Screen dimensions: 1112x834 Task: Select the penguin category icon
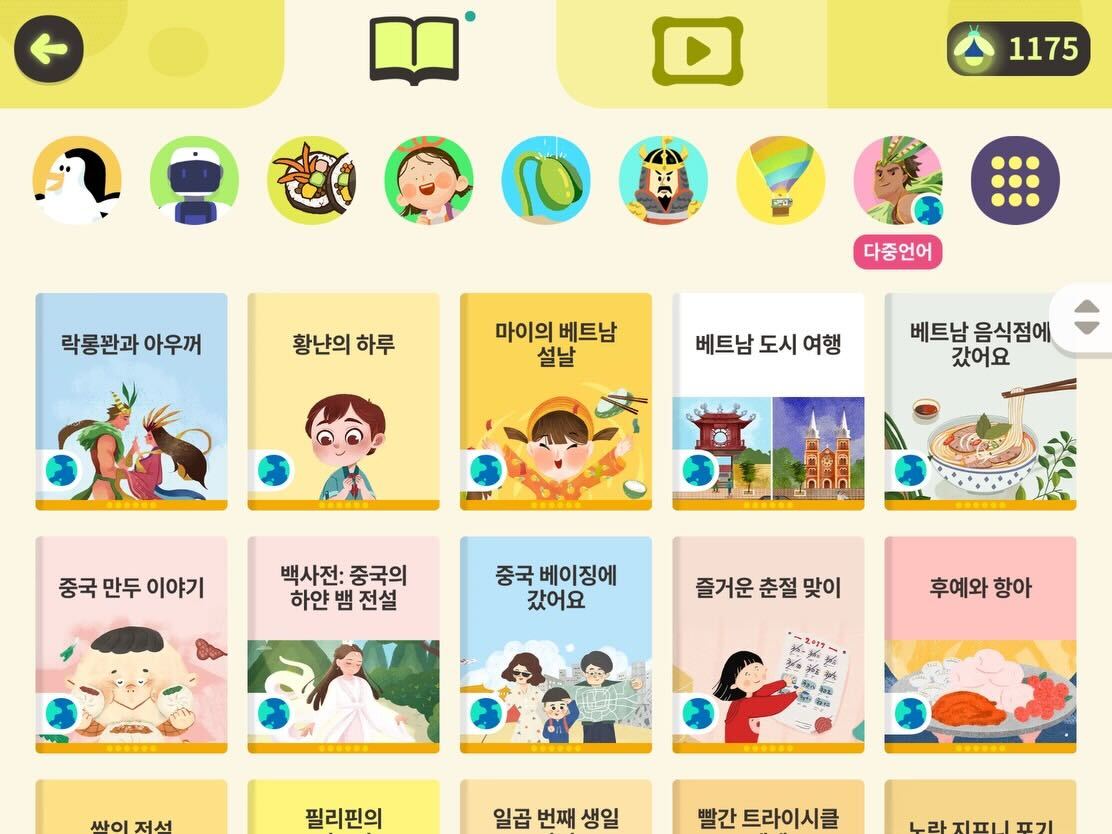click(x=77, y=181)
